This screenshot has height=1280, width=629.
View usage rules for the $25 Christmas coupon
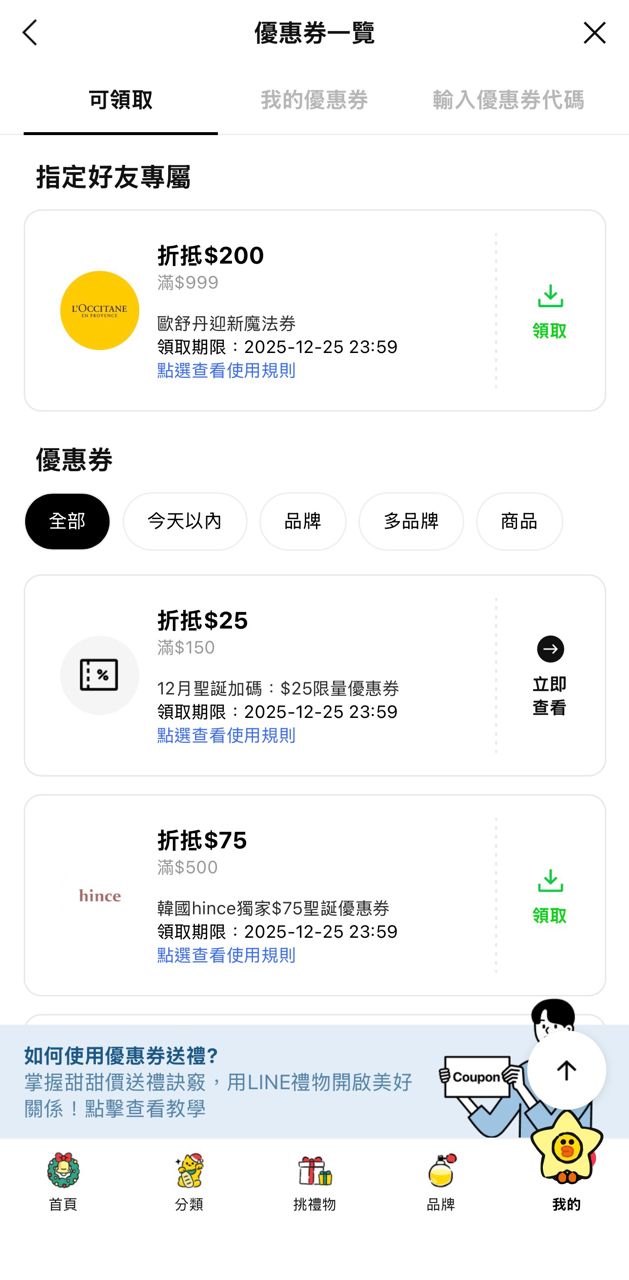click(x=226, y=735)
